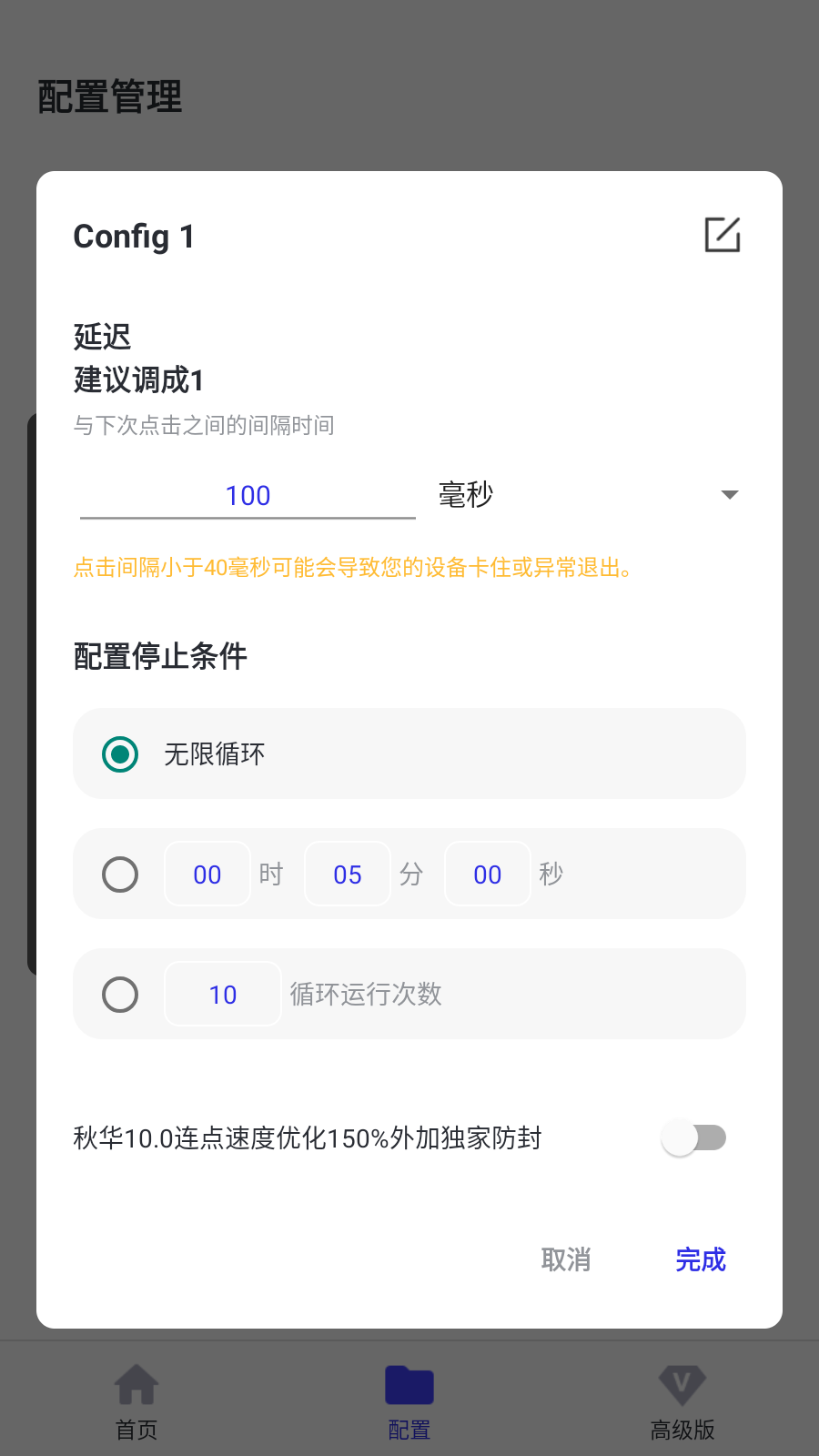819x1456 pixels.
Task: Expand the delay unit selector arrow
Action: coord(728,494)
